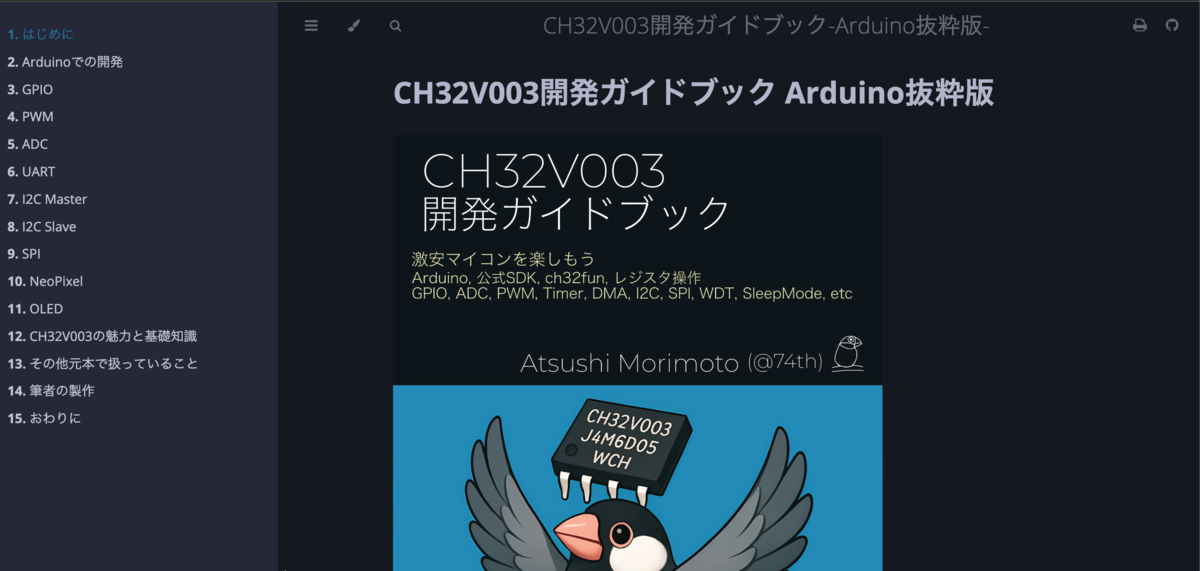Open chapter 13 その他元本で扱っていること

tap(103, 364)
